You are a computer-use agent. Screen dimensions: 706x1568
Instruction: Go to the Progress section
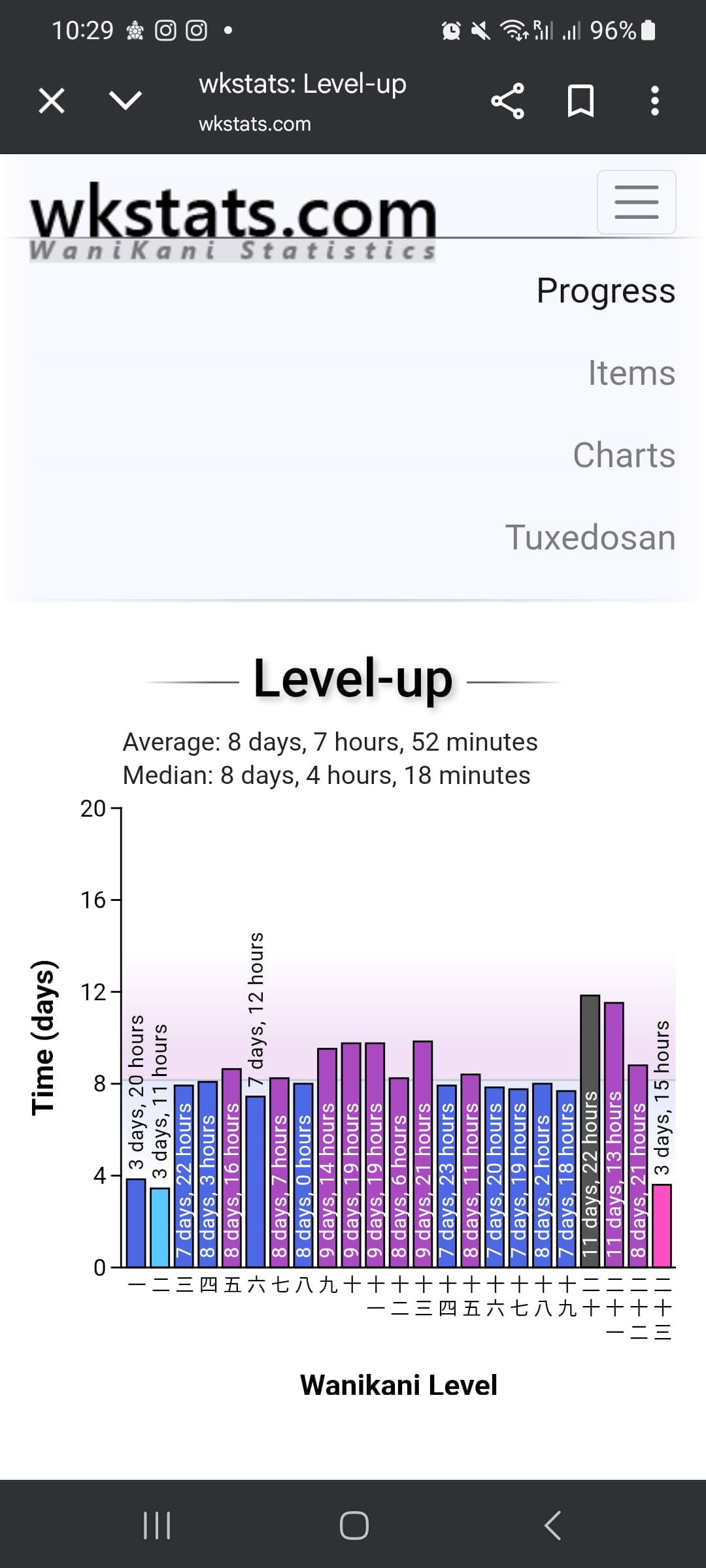tap(605, 291)
